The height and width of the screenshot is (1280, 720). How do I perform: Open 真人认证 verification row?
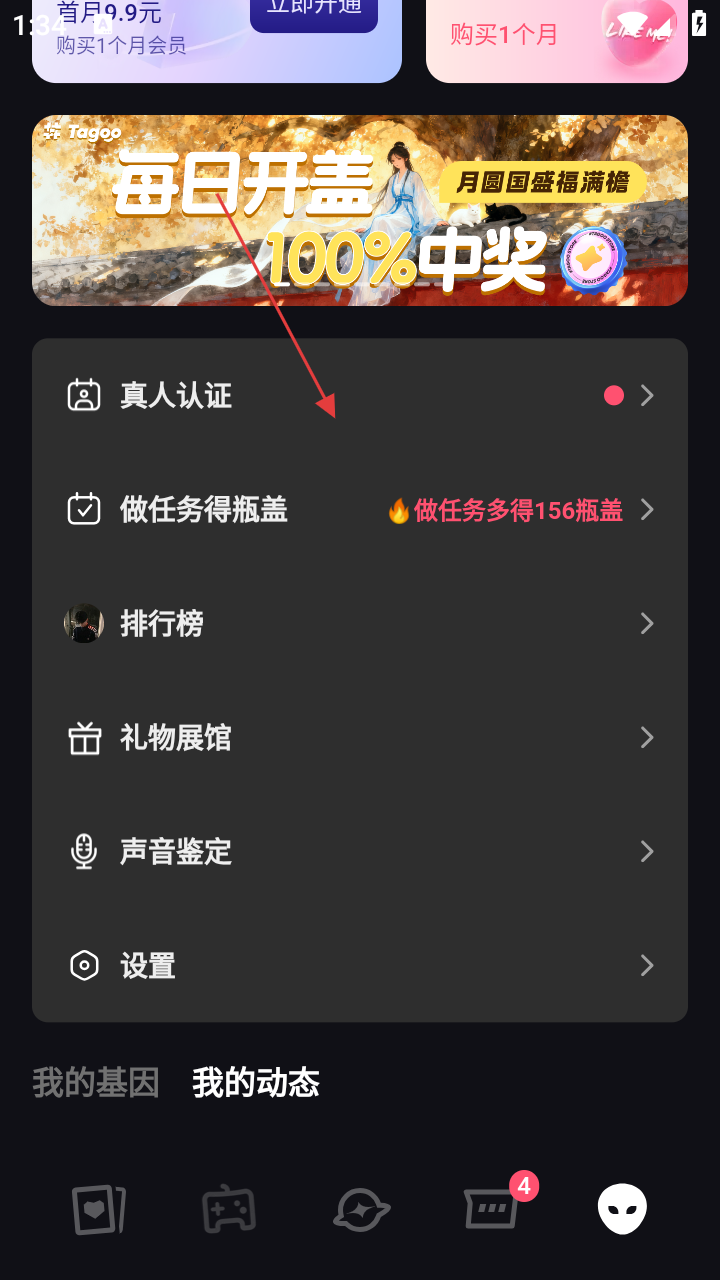pos(360,396)
